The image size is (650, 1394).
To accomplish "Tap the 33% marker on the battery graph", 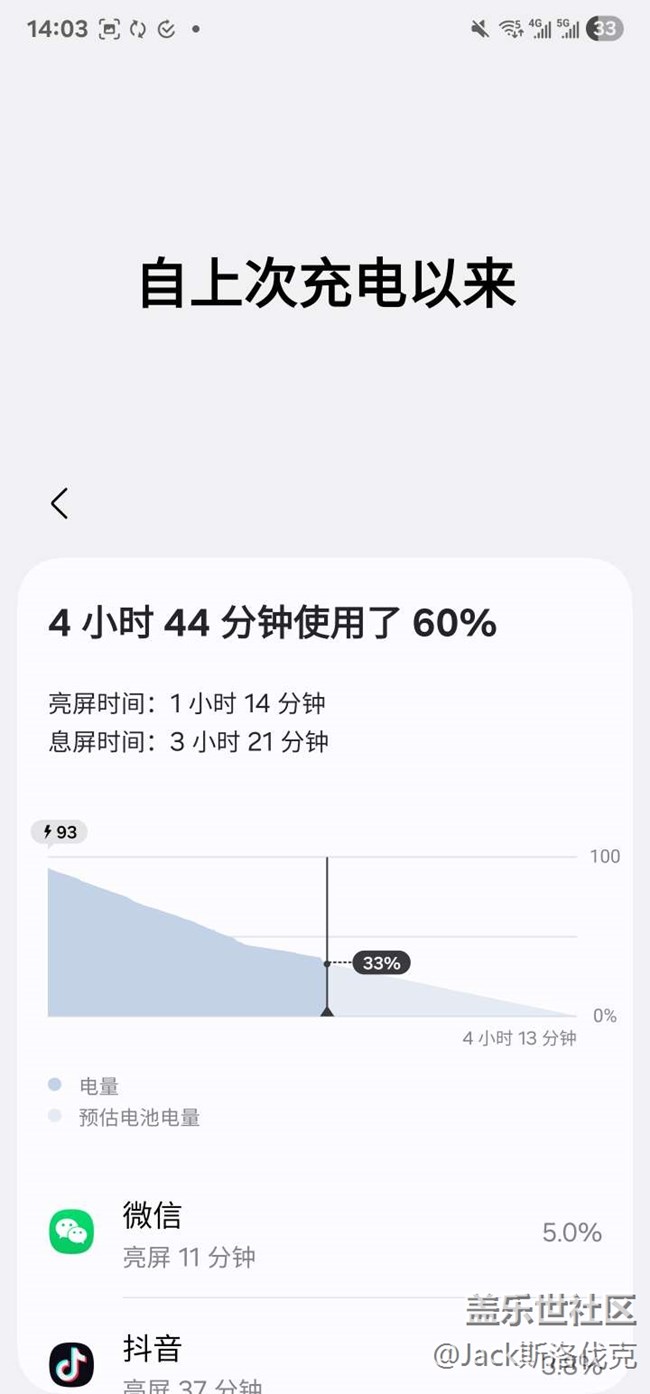I will (381, 963).
